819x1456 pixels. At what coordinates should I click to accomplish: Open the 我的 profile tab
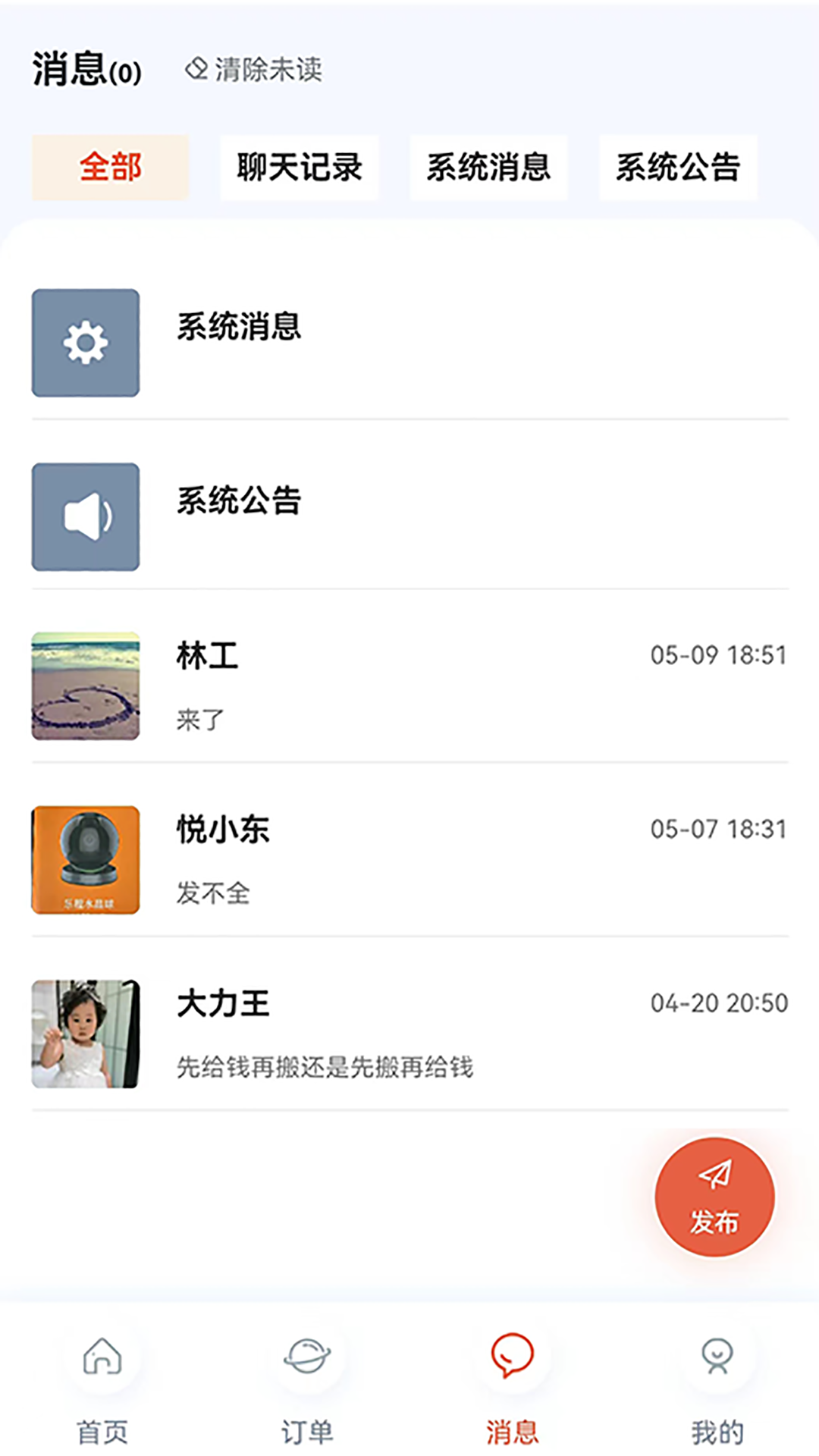tap(717, 1389)
